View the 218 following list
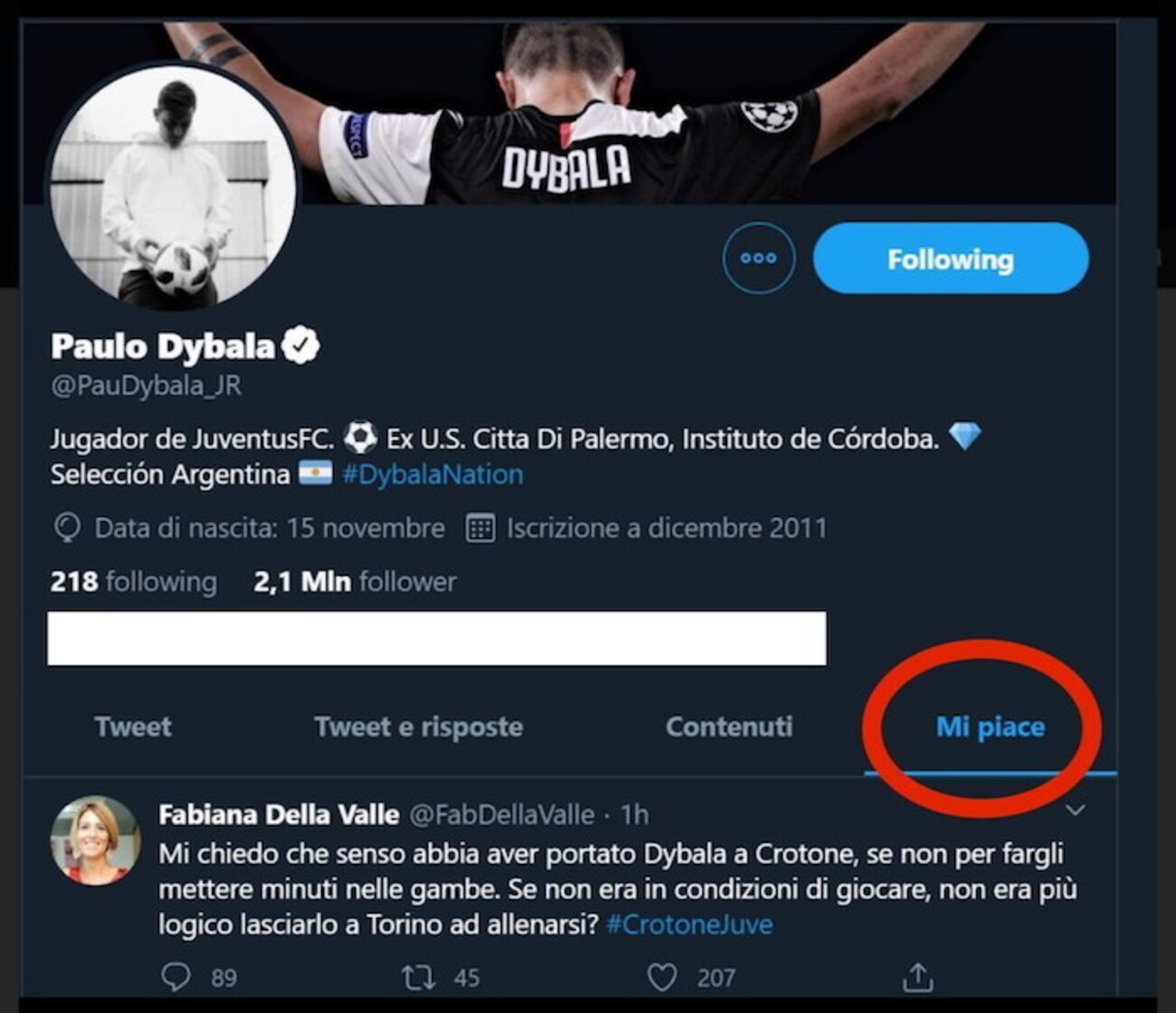 [x=134, y=582]
